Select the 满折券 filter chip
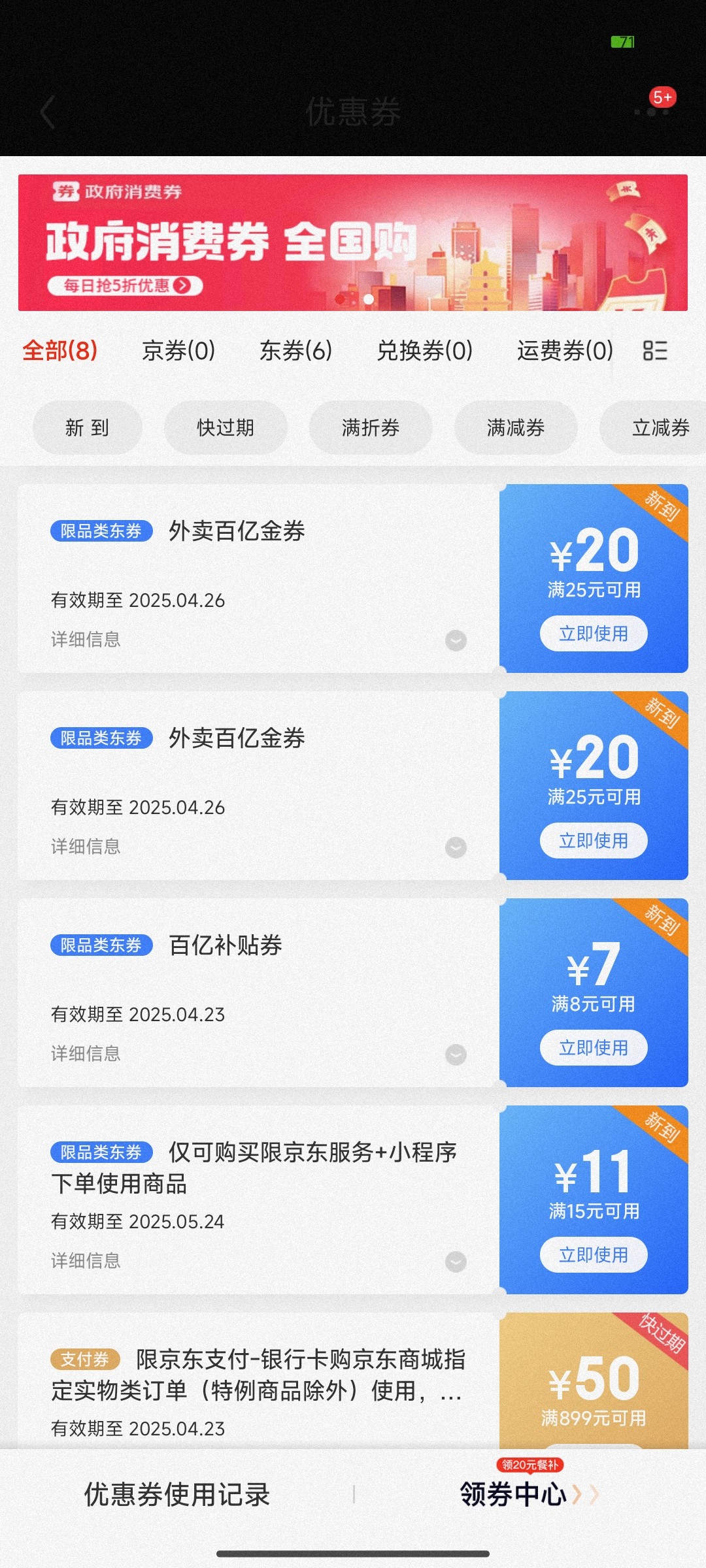 click(371, 428)
